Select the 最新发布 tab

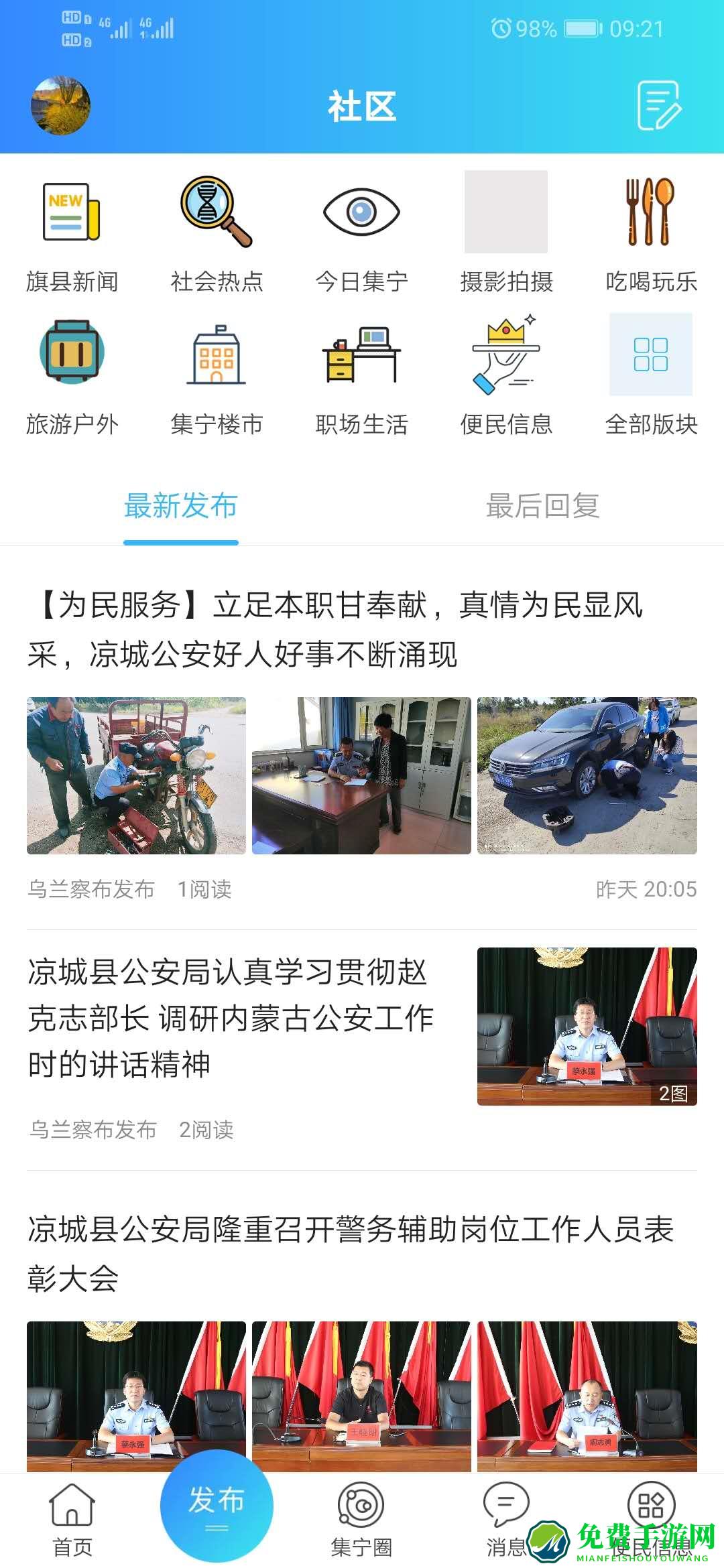tap(181, 507)
